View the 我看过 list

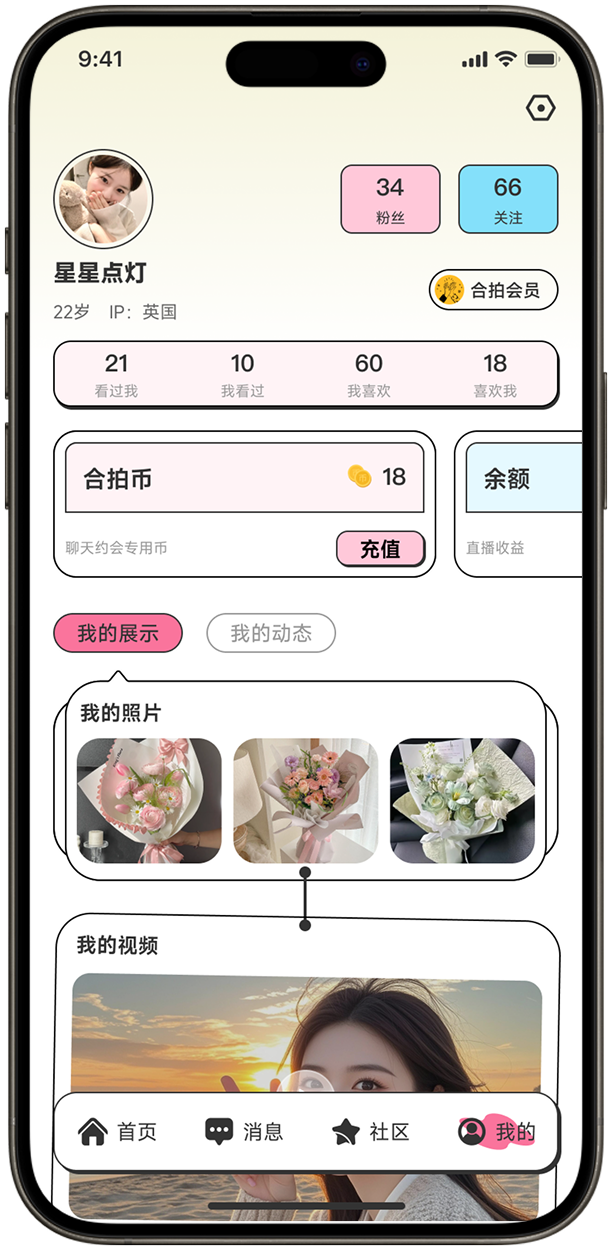coord(242,375)
